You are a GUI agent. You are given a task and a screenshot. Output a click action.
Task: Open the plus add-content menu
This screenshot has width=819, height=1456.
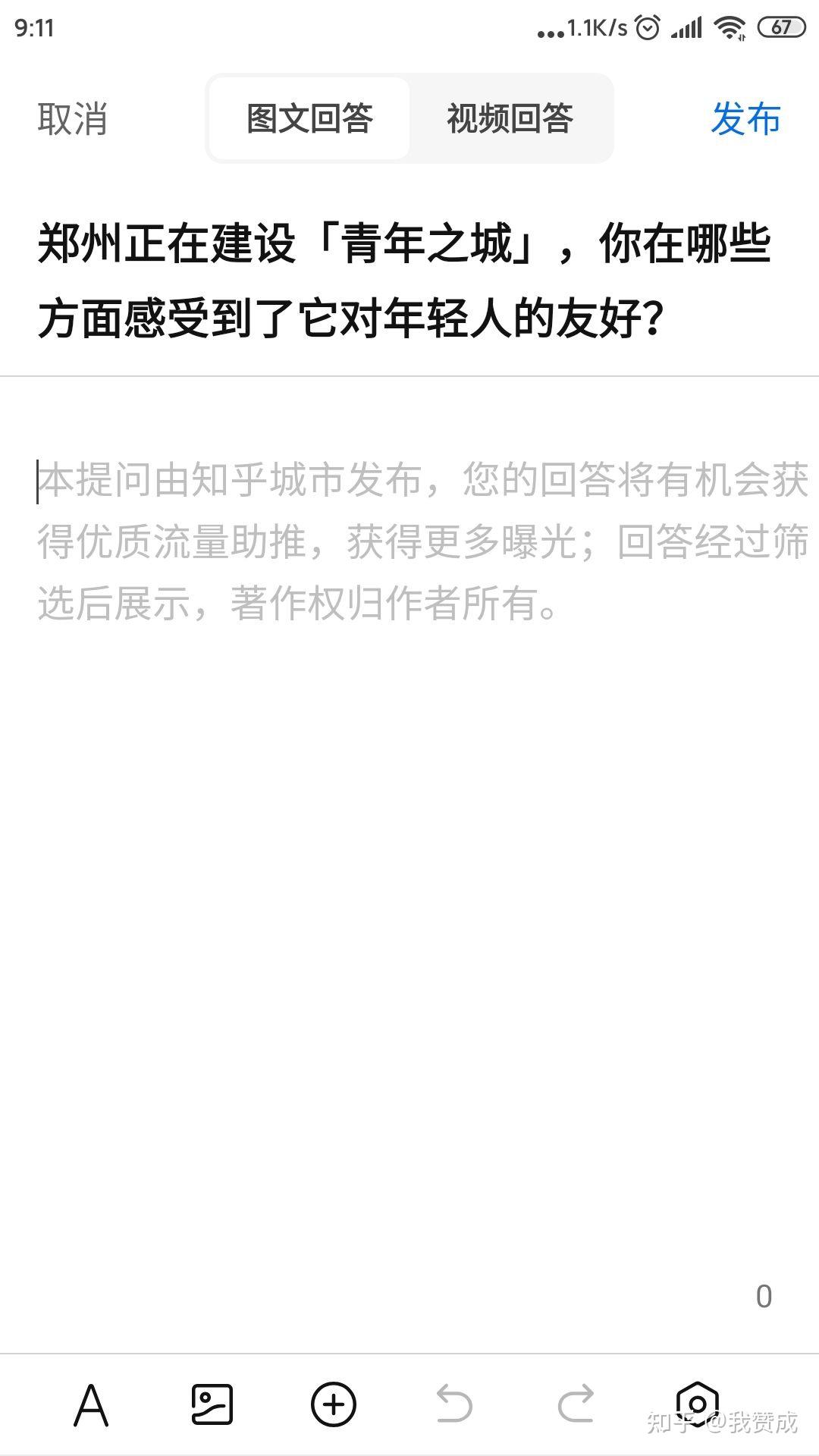coord(334,1404)
